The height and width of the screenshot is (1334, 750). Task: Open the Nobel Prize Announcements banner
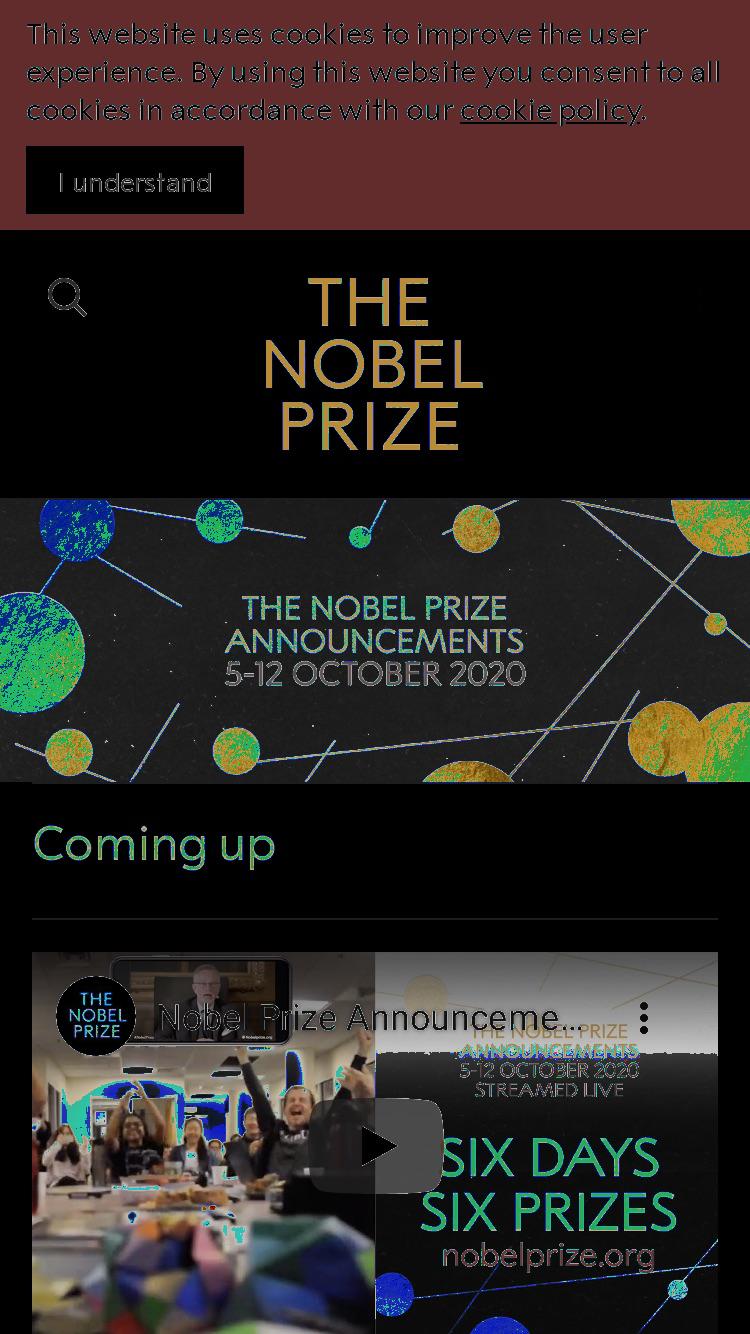[x=375, y=640]
